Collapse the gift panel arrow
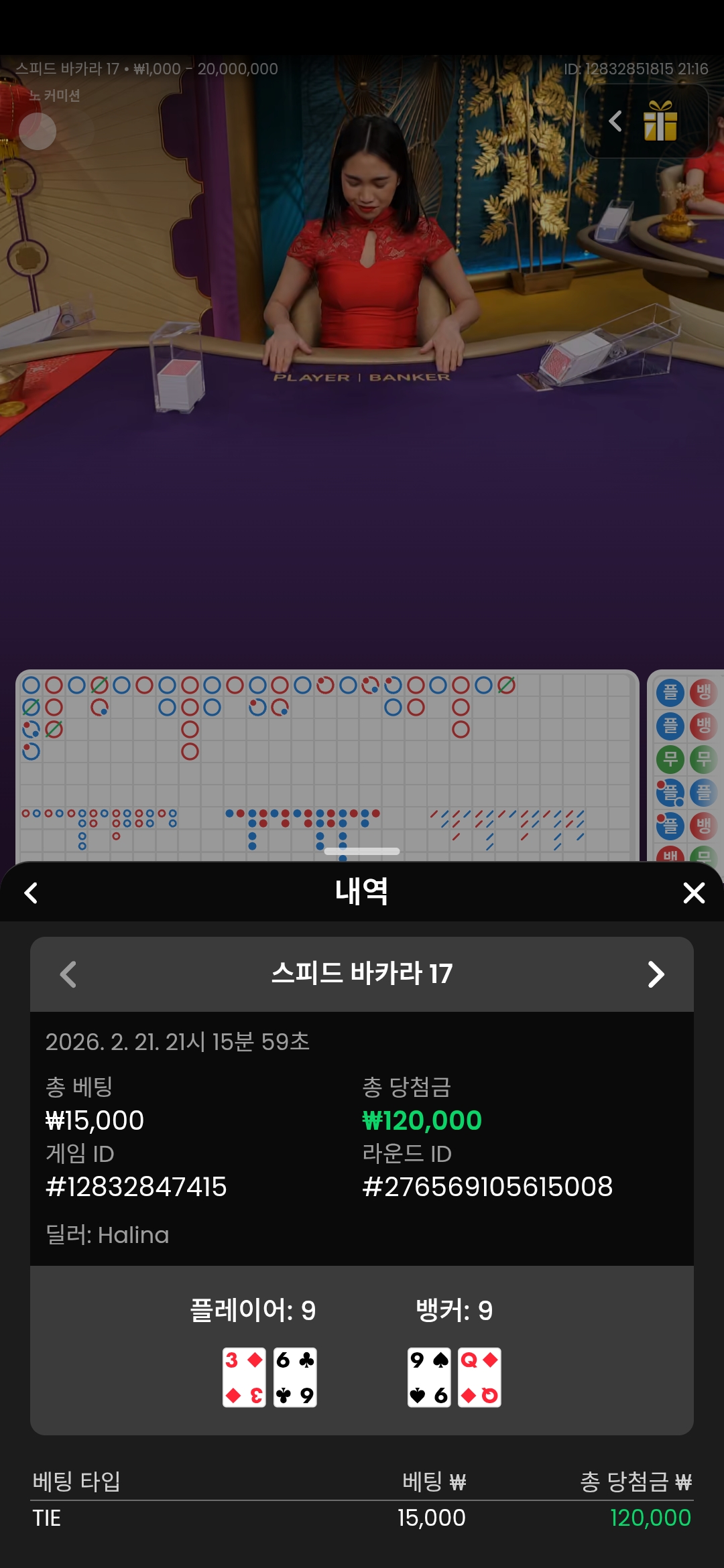Image resolution: width=724 pixels, height=1568 pixels. click(x=615, y=121)
